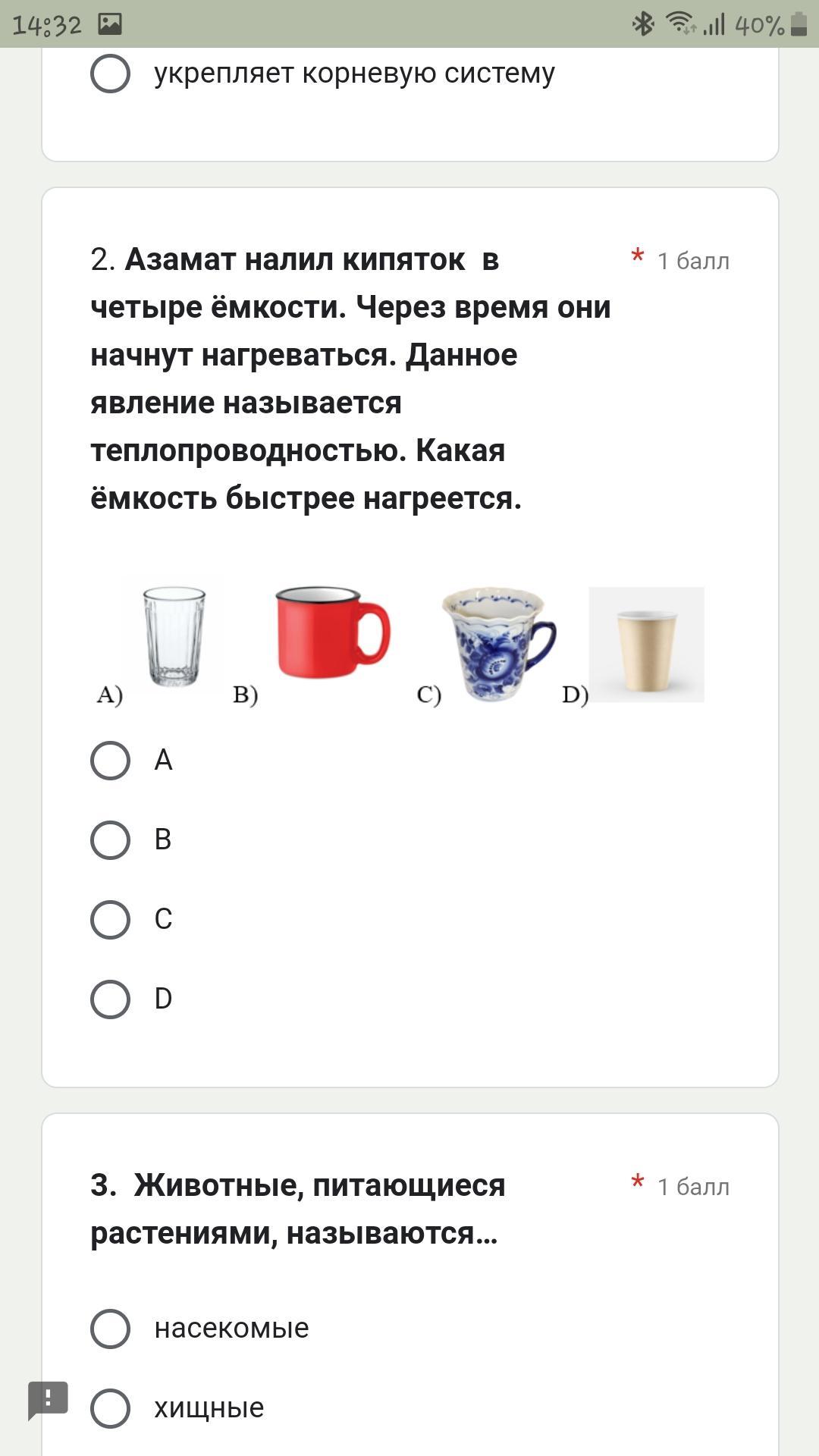
Task: Open the report problem feedback icon
Action: pos(48,1400)
